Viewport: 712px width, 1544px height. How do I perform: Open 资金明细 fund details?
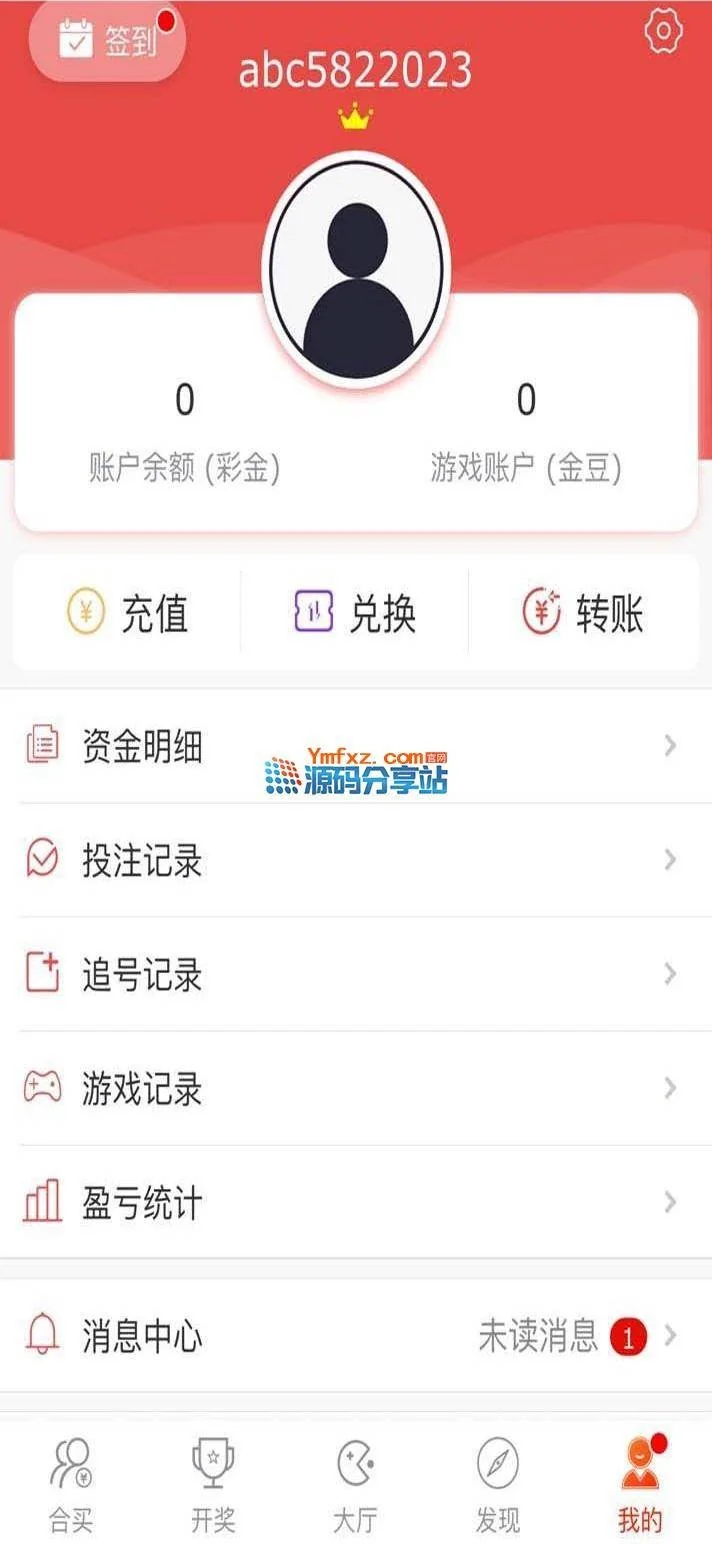click(356, 746)
